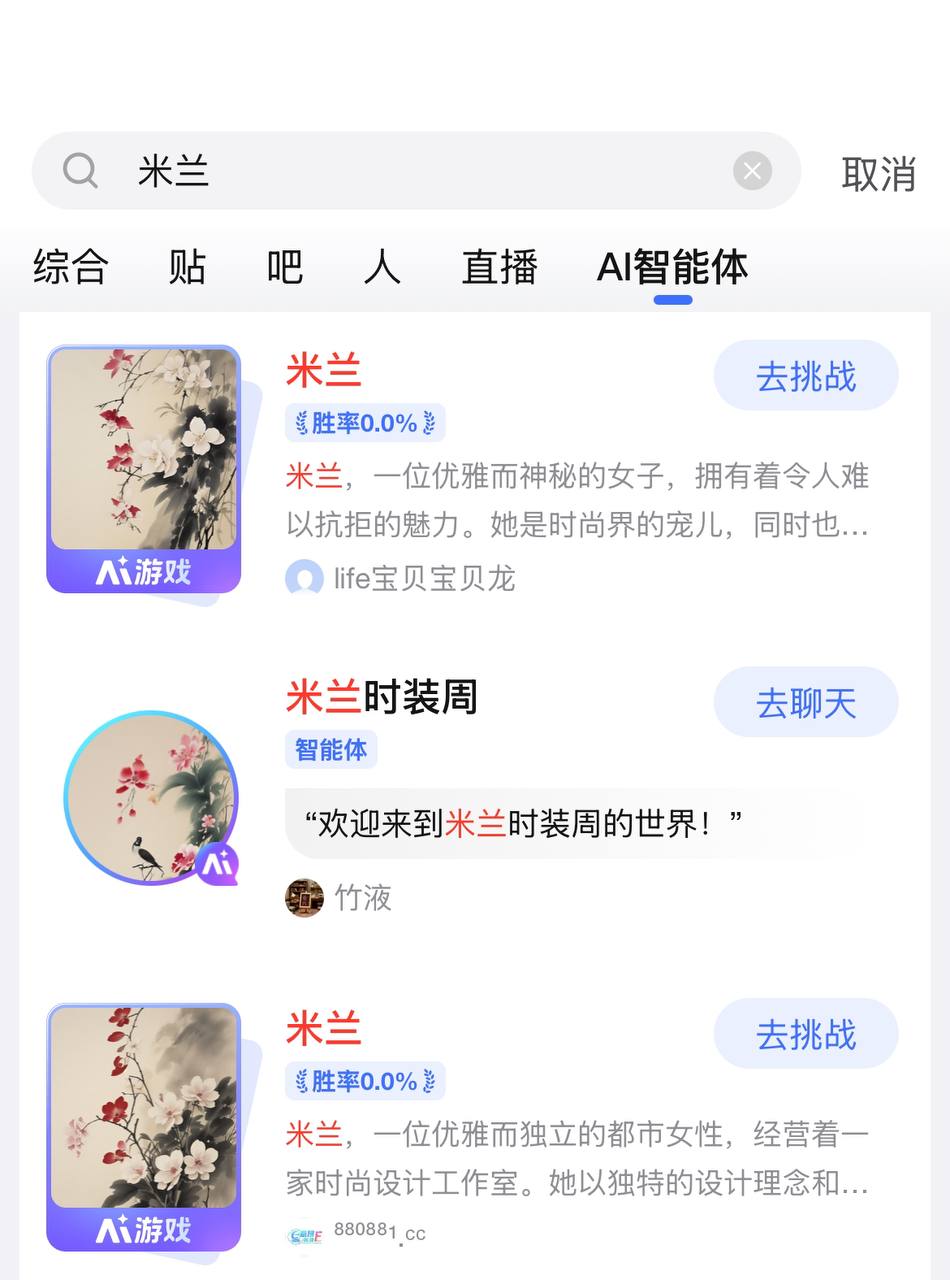Switch to the 直播 tab

pyautogui.click(x=499, y=267)
